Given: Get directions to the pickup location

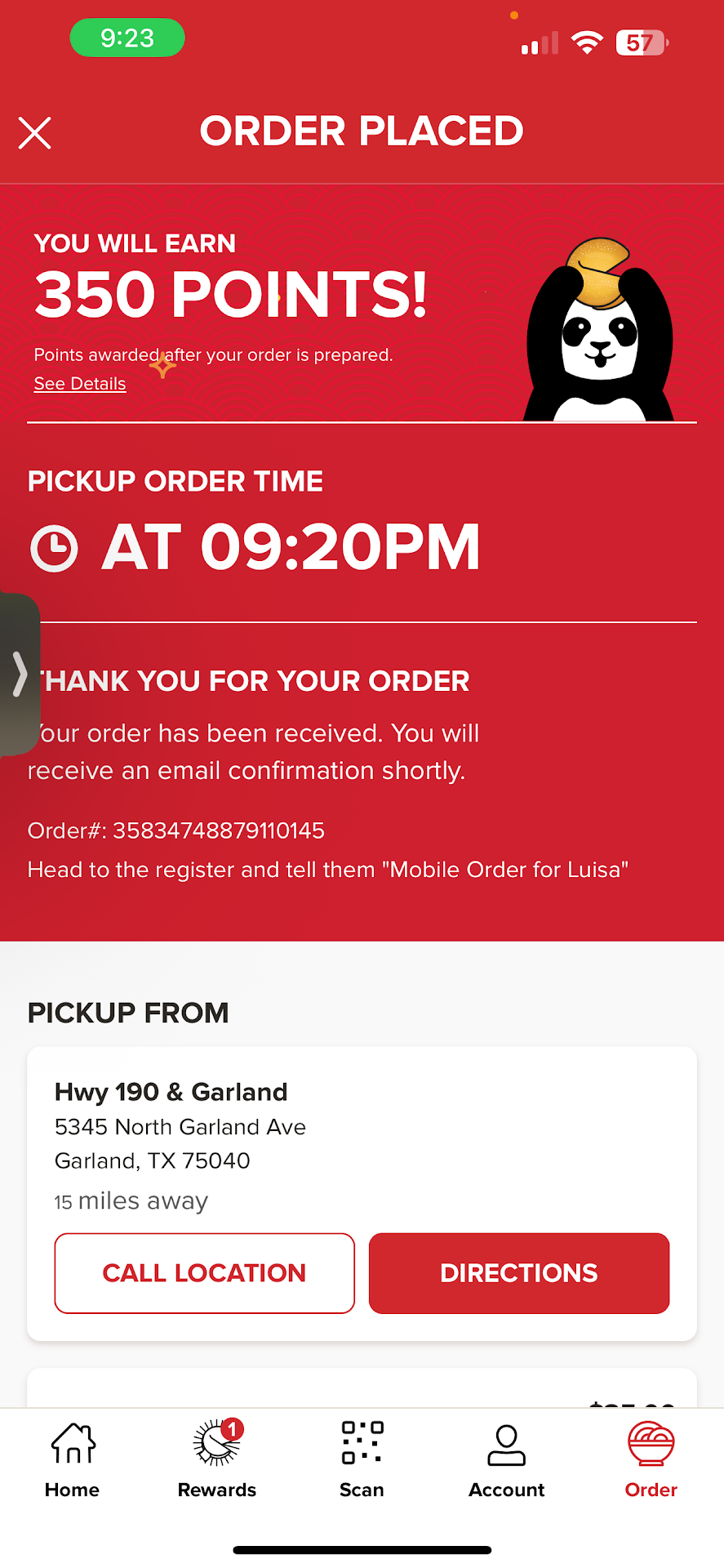Looking at the screenshot, I should pos(519,1272).
